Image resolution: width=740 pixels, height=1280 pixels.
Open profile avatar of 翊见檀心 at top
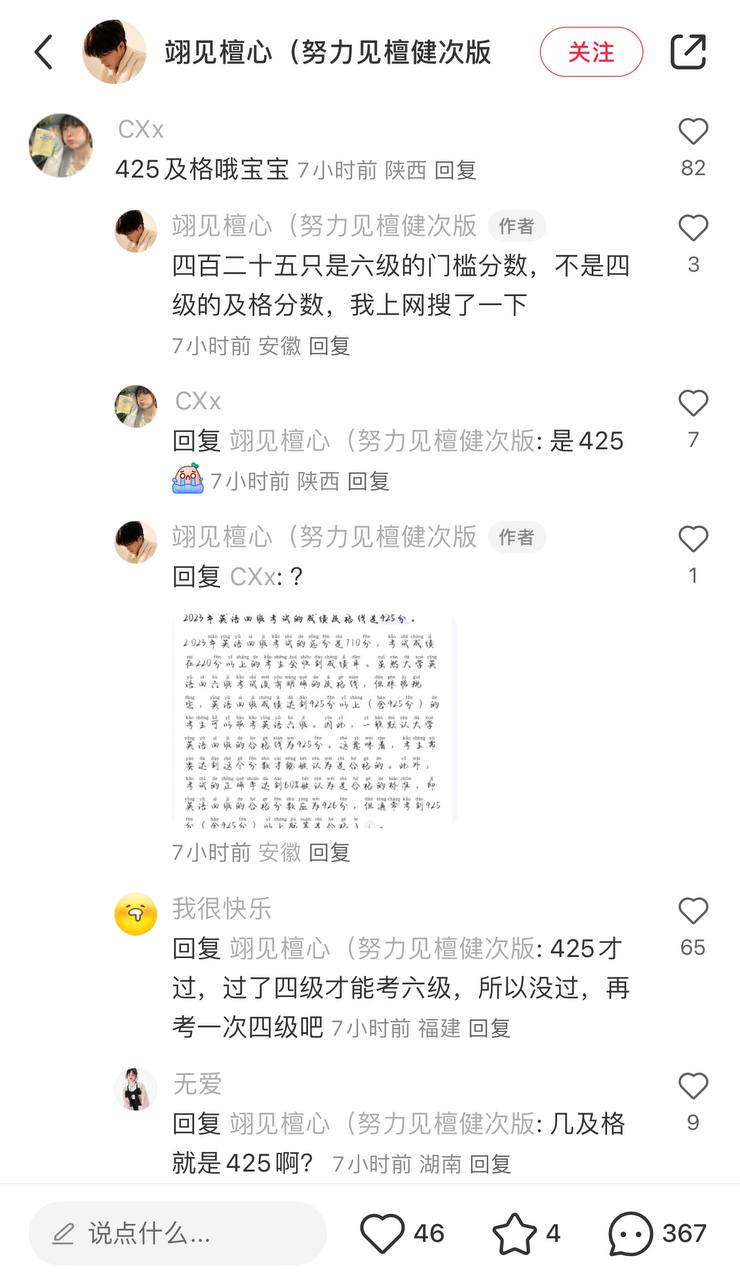(x=114, y=52)
